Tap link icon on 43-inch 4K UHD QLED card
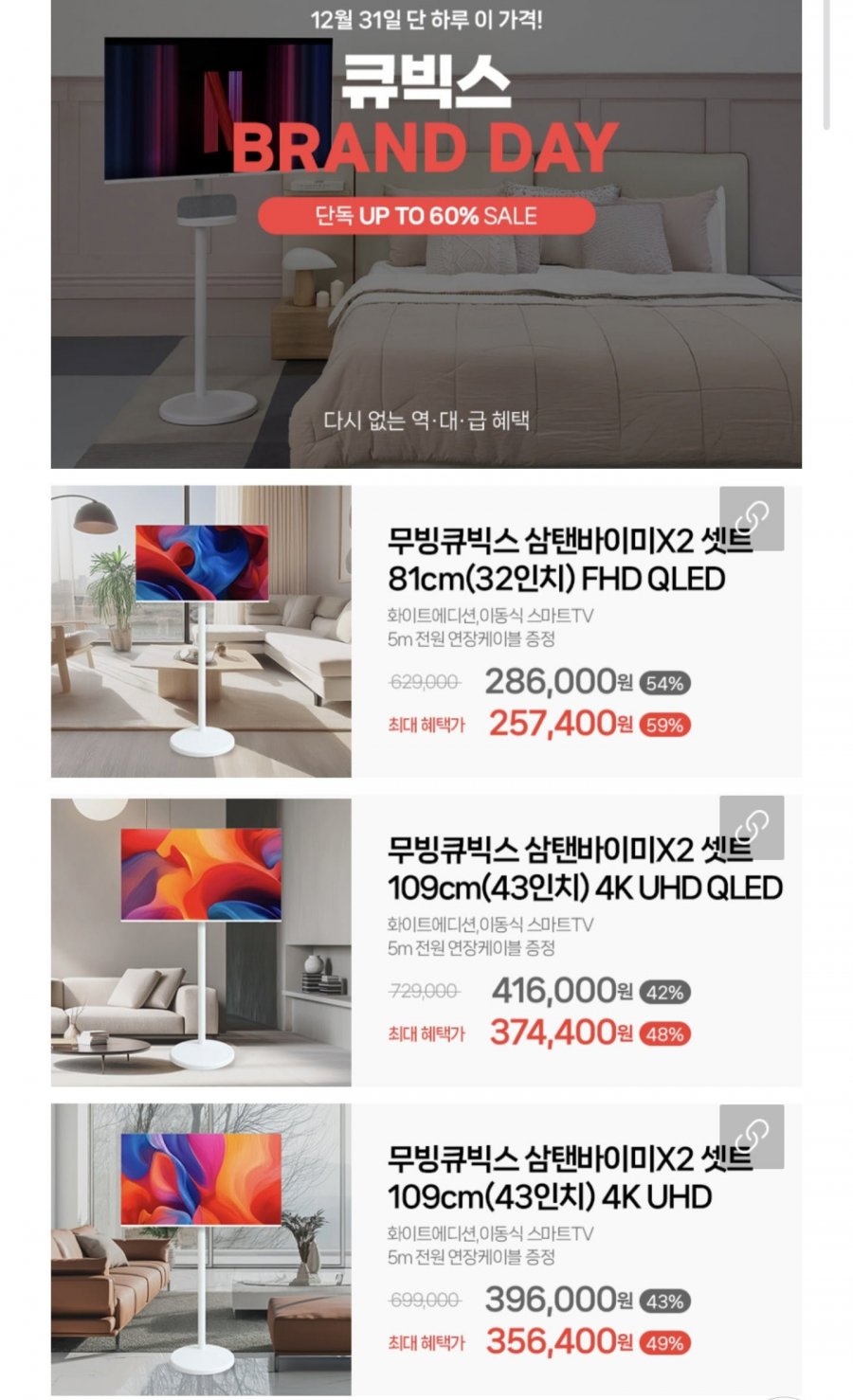853x1400 pixels. [x=752, y=827]
